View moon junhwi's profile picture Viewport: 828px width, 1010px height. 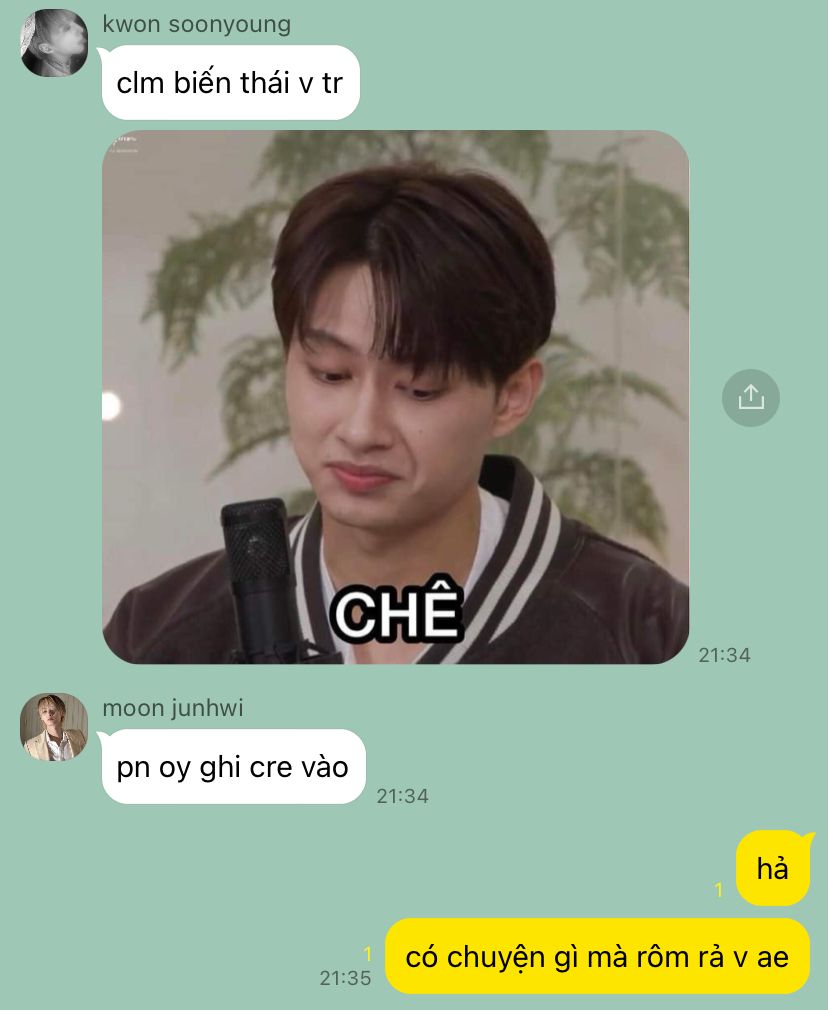[54, 727]
